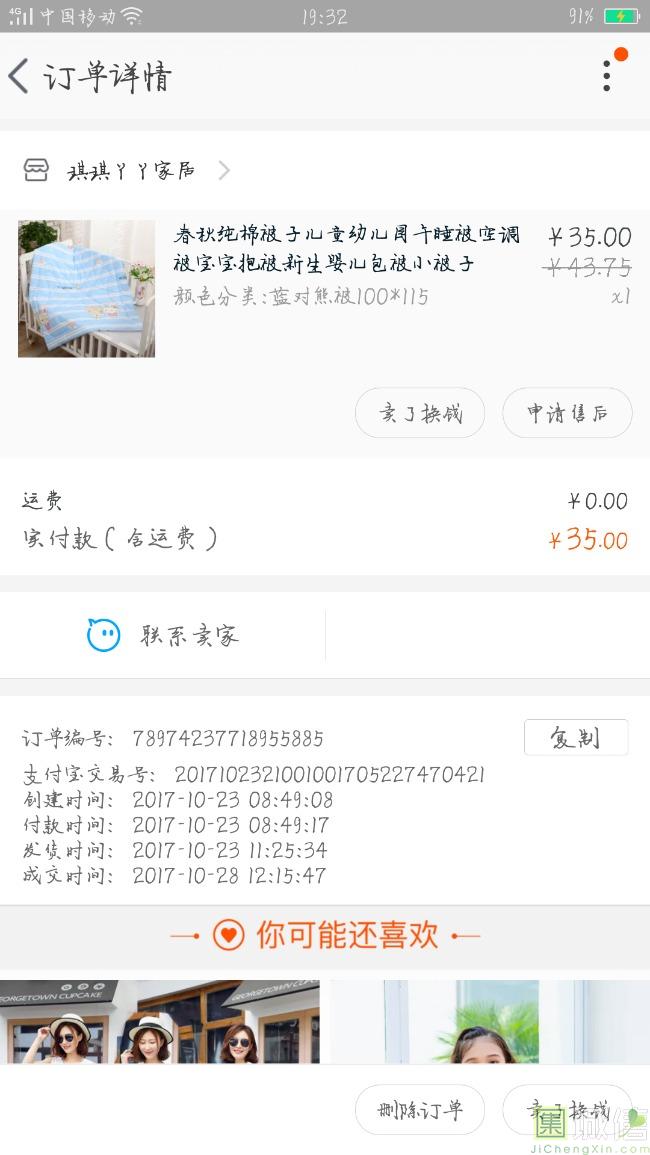Tap 卖了换钱 under the quilt item

pos(420,413)
